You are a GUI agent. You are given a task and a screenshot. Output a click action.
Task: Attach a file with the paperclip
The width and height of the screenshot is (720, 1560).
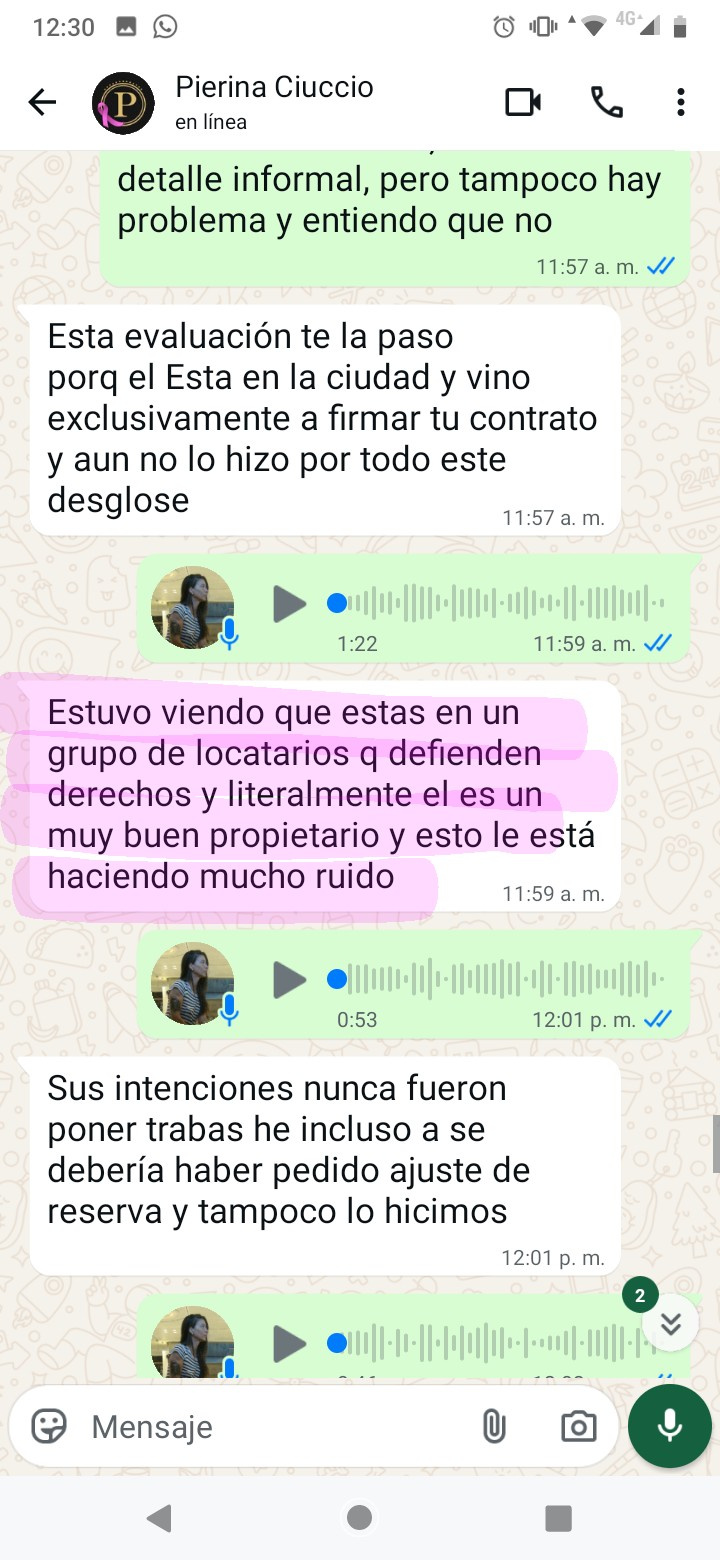[494, 1426]
